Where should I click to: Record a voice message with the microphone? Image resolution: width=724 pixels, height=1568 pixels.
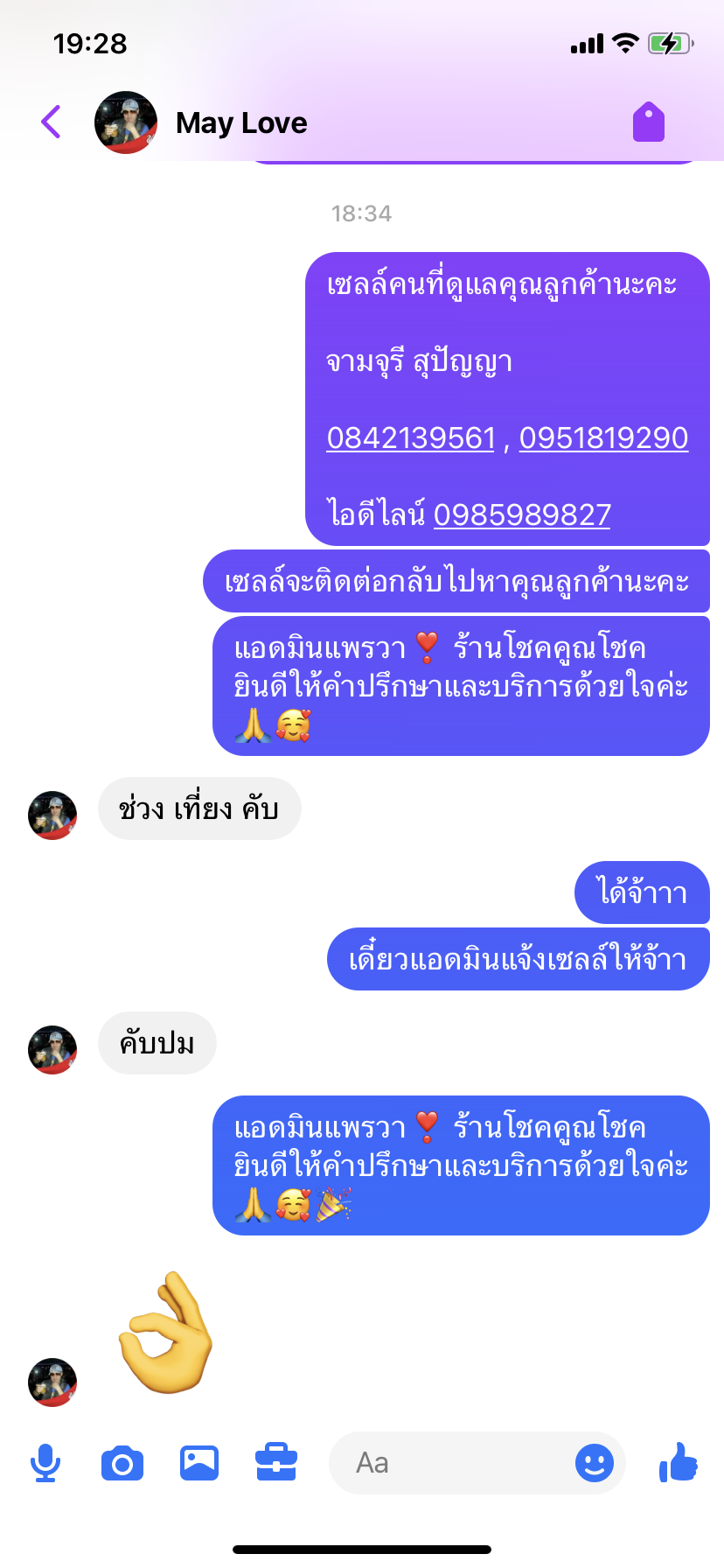point(45,1463)
